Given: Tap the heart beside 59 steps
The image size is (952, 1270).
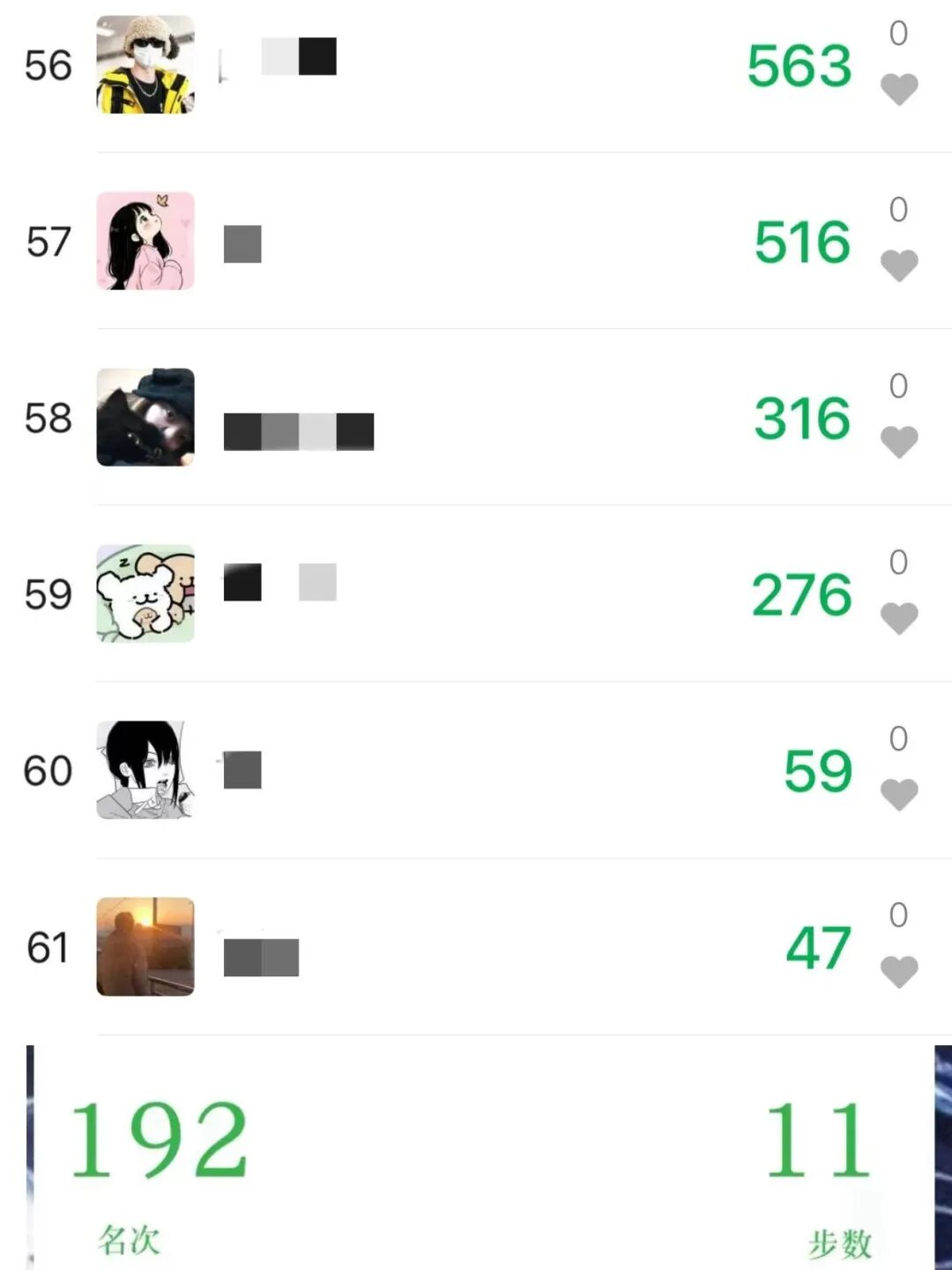Looking at the screenshot, I should (899, 794).
